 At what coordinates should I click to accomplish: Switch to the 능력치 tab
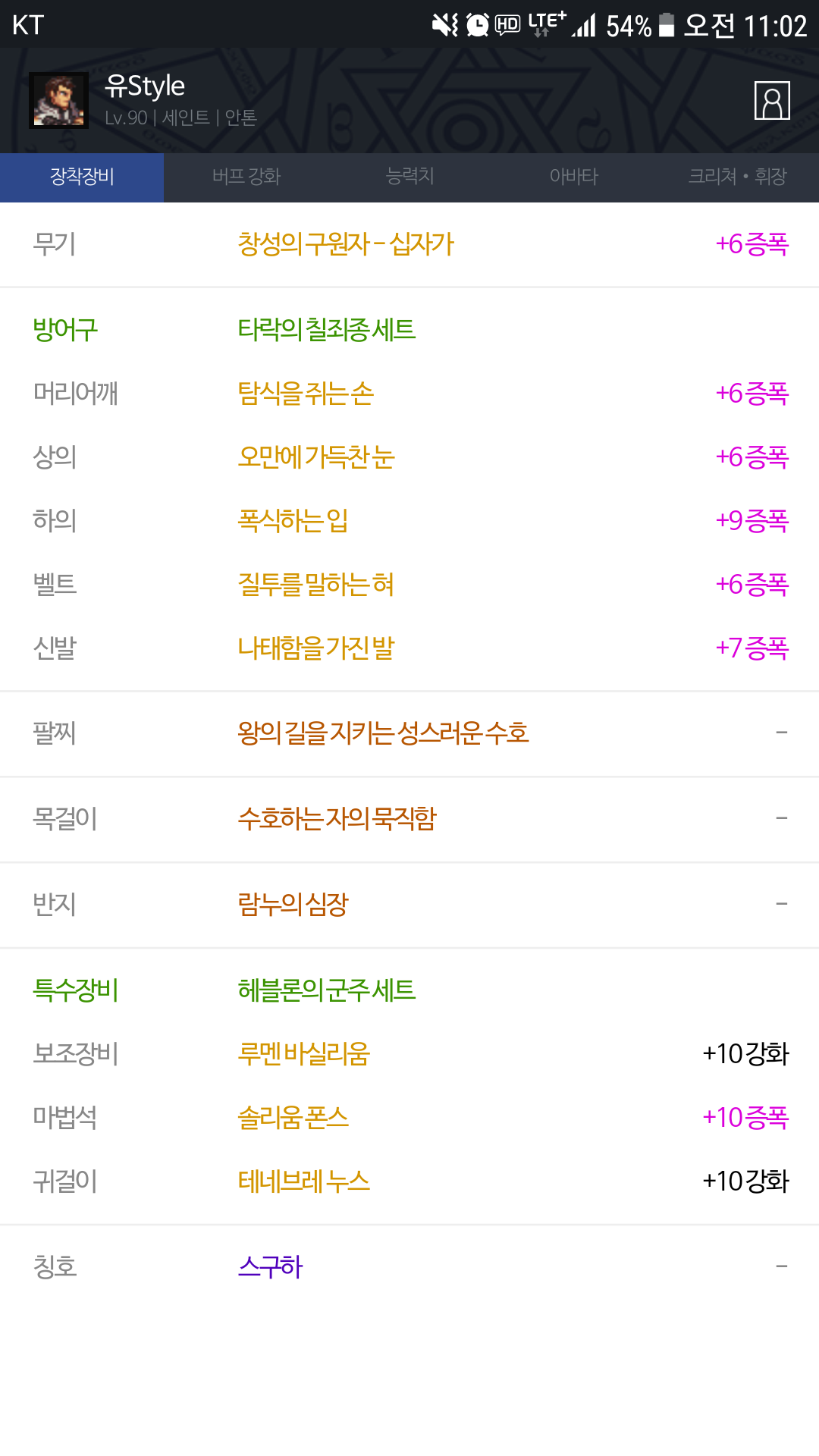click(409, 177)
